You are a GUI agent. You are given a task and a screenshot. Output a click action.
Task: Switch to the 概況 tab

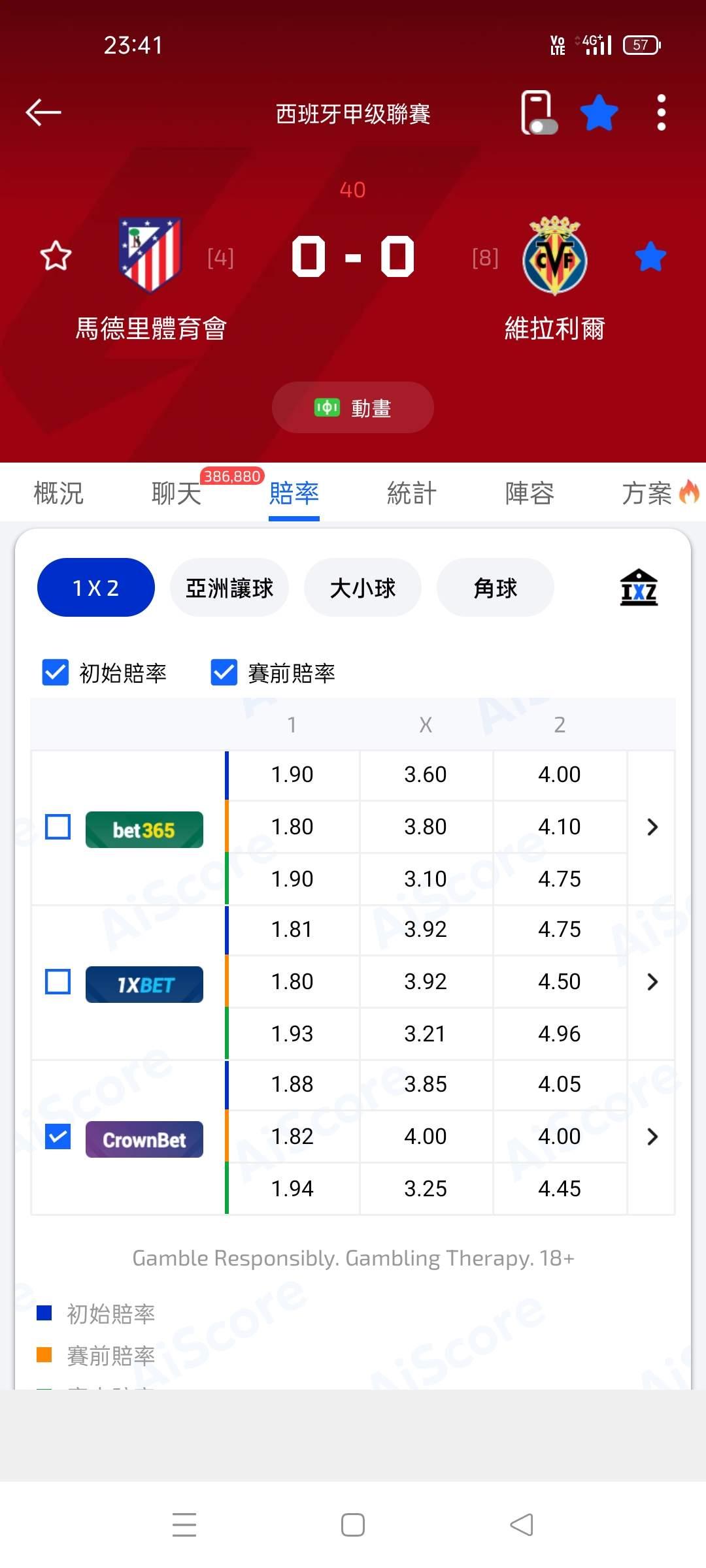pyautogui.click(x=59, y=493)
